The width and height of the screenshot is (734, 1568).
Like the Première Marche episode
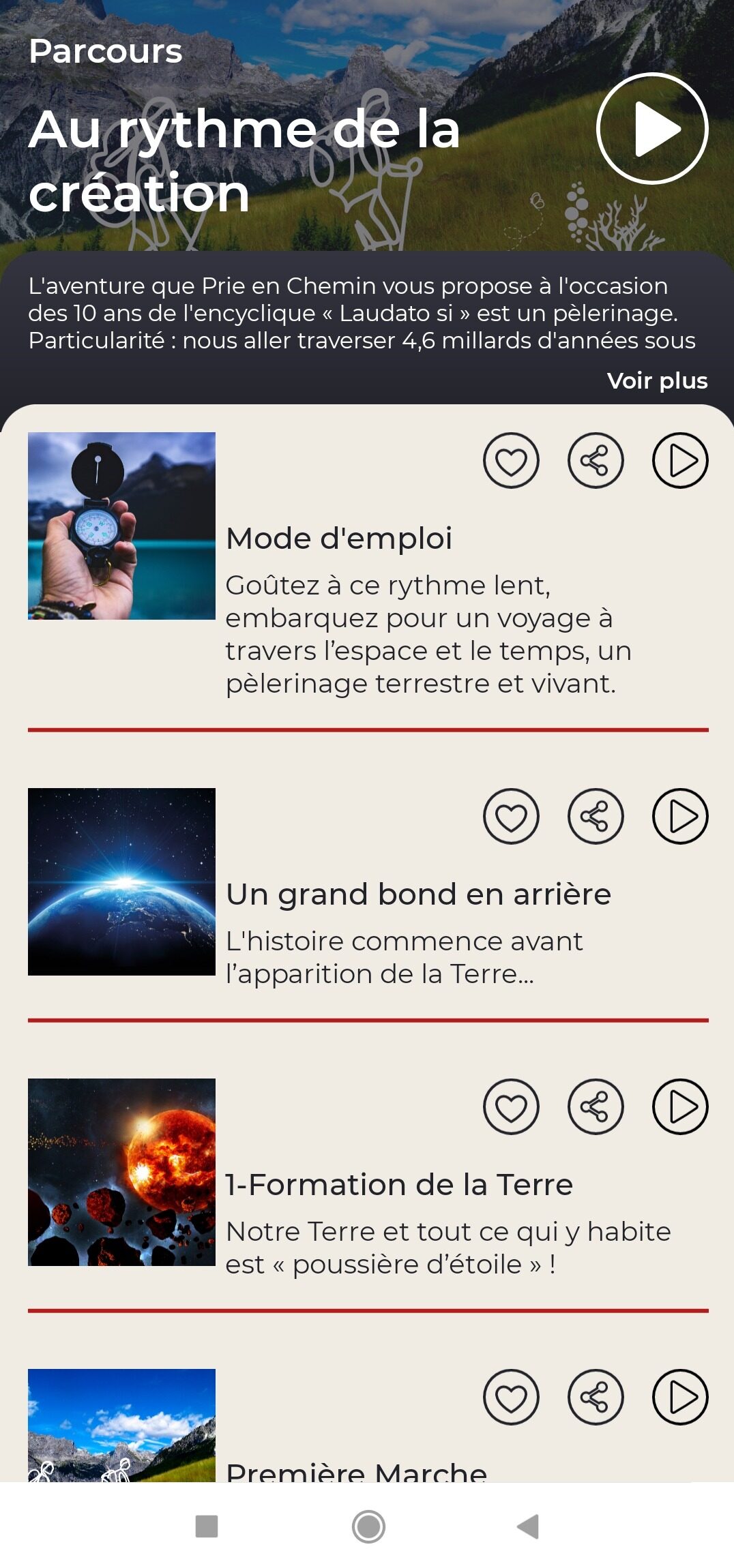(x=511, y=1397)
